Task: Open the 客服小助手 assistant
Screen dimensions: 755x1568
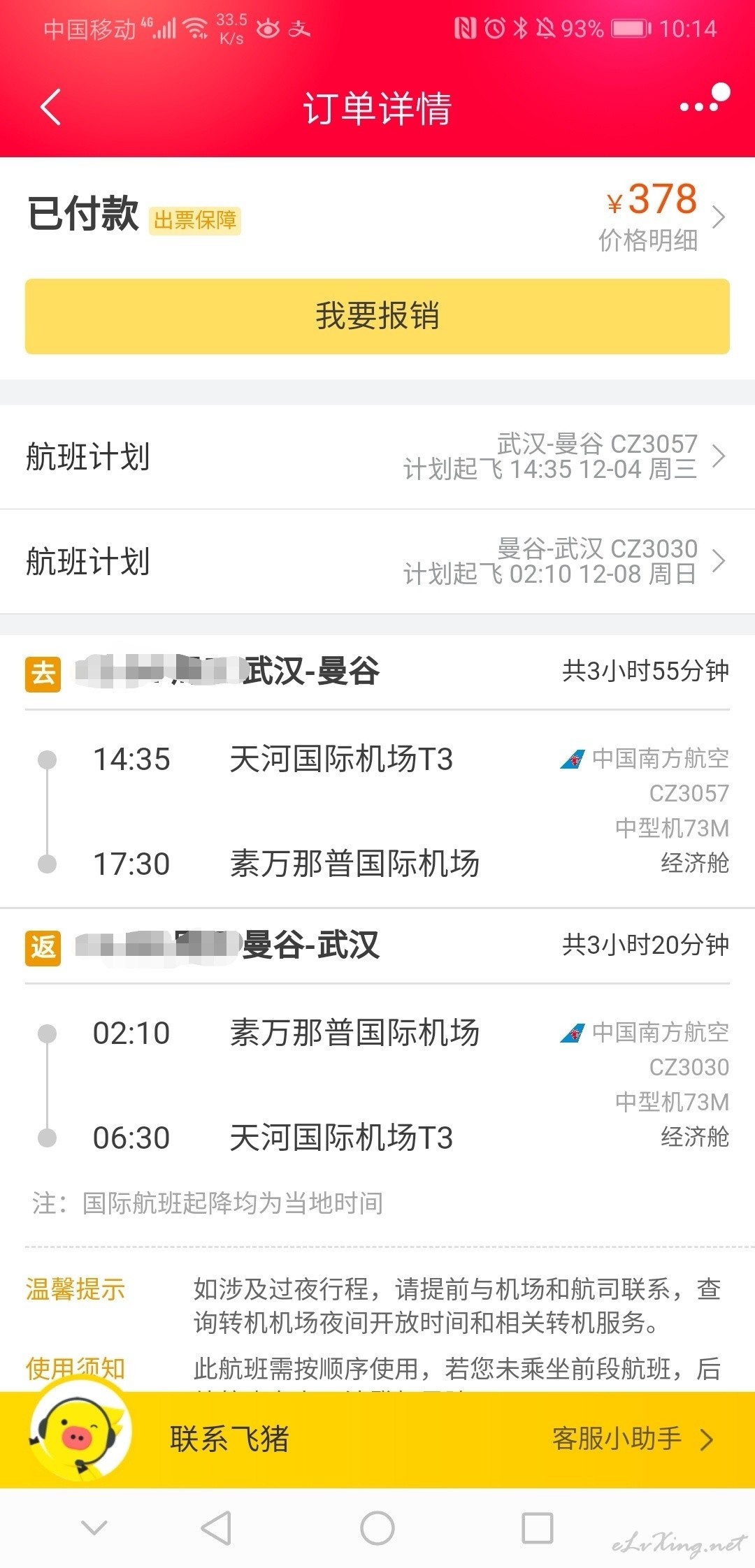Action: 631,1439
